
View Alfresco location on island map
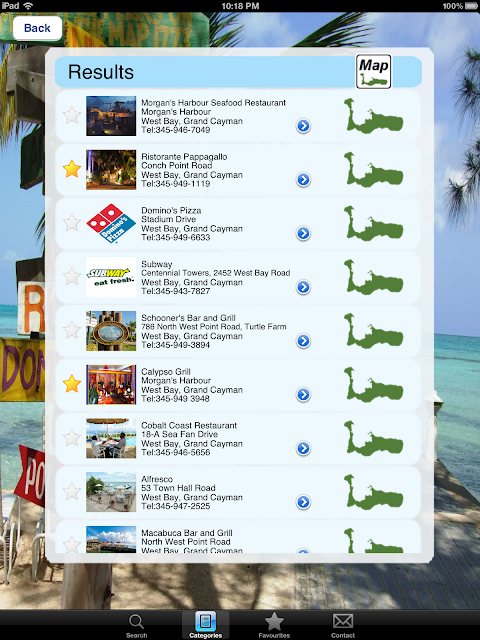click(373, 492)
